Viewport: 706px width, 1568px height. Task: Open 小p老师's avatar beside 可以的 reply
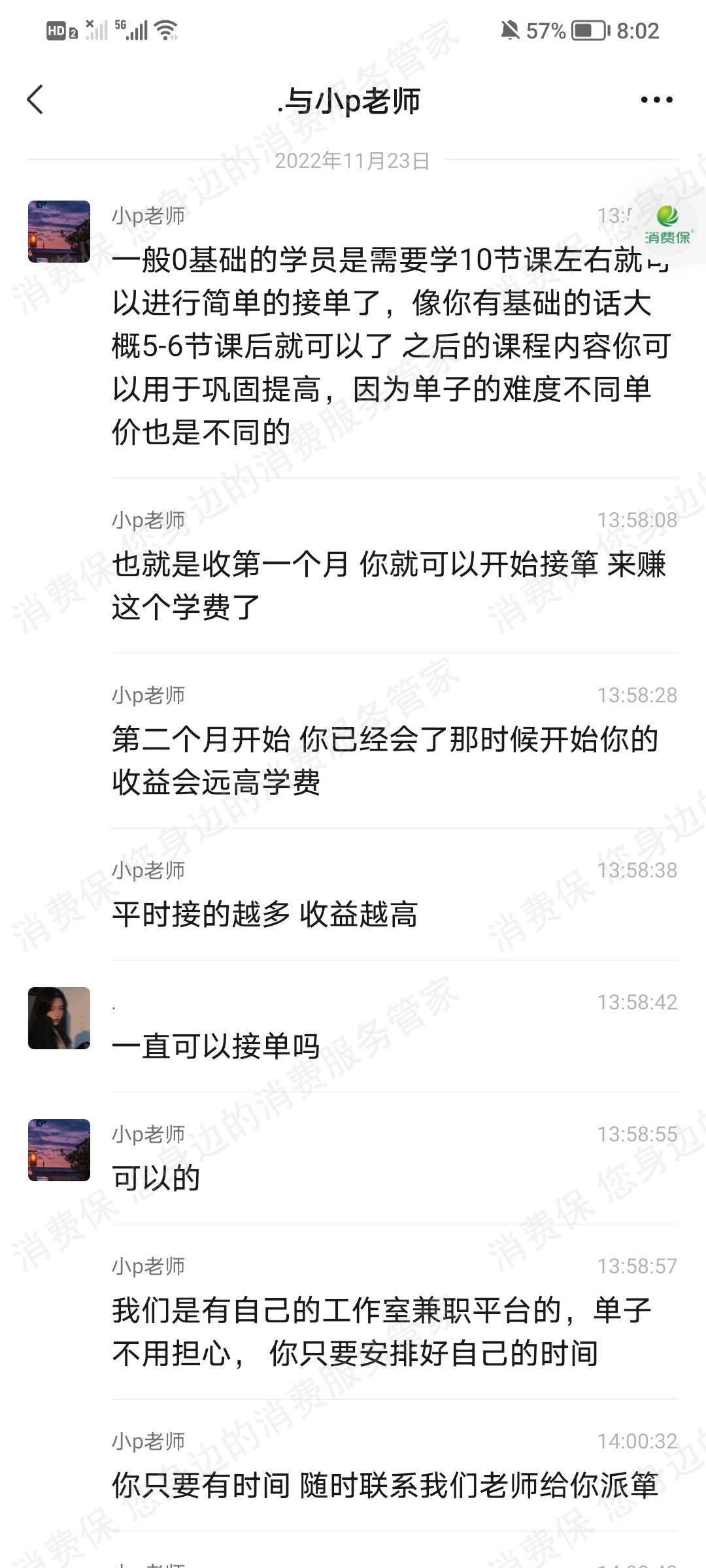[x=59, y=1150]
